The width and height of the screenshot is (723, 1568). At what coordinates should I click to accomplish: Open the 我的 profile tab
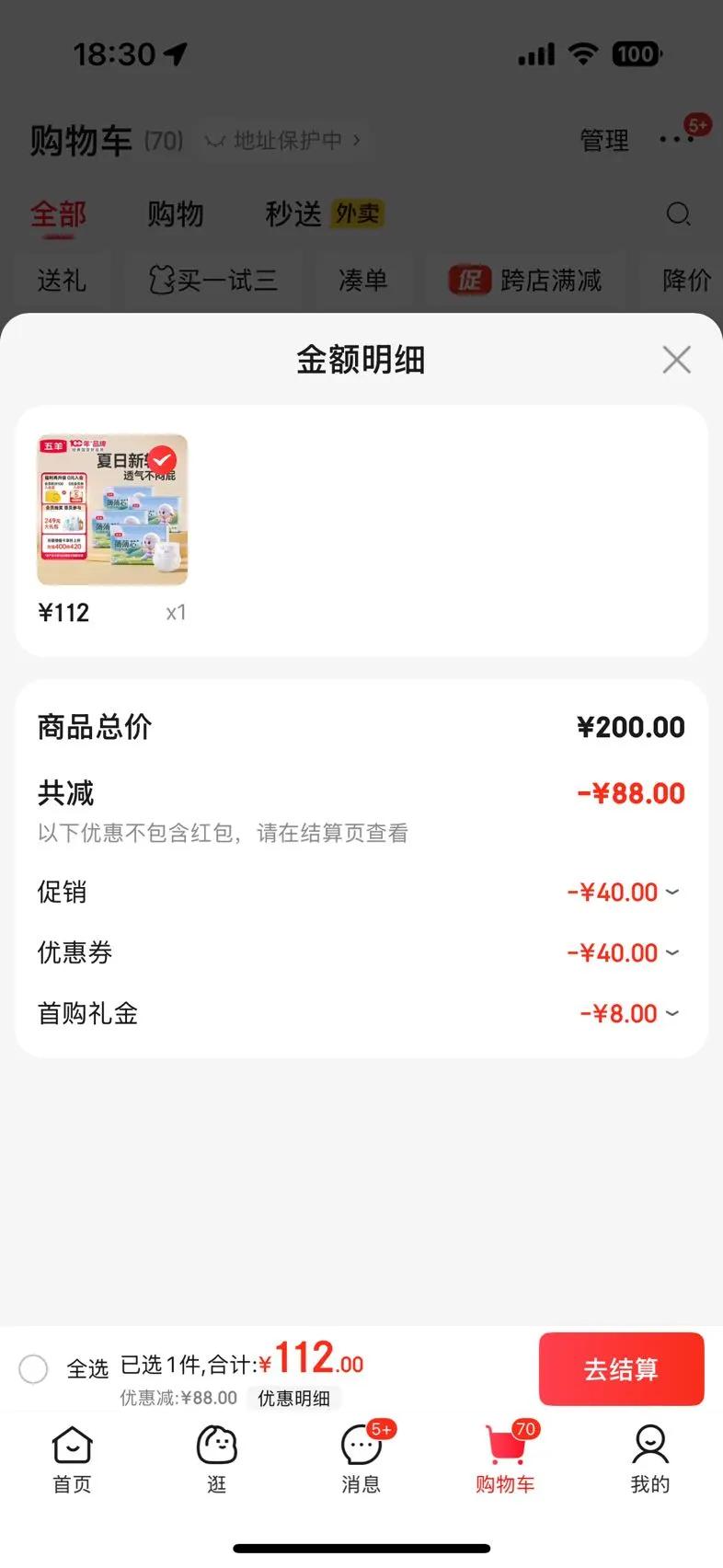click(x=649, y=1459)
